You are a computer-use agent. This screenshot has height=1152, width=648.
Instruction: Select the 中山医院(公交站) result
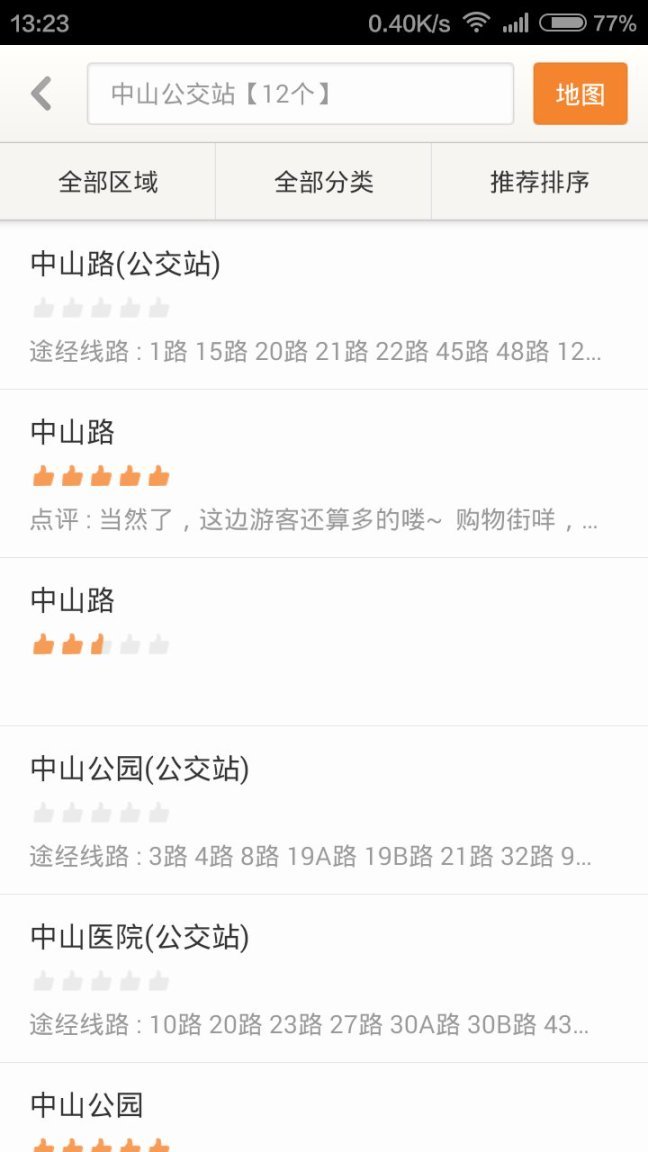point(324,978)
